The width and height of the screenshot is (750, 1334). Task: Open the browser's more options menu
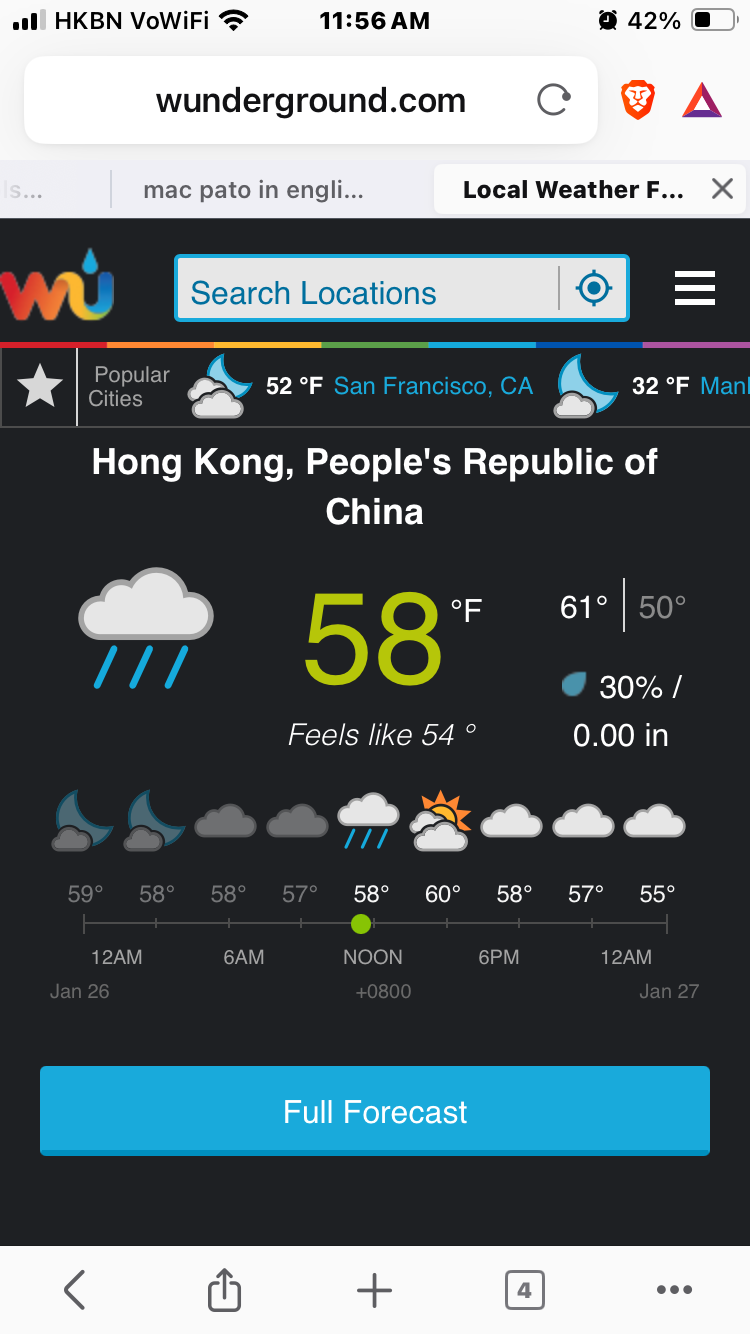point(674,1290)
